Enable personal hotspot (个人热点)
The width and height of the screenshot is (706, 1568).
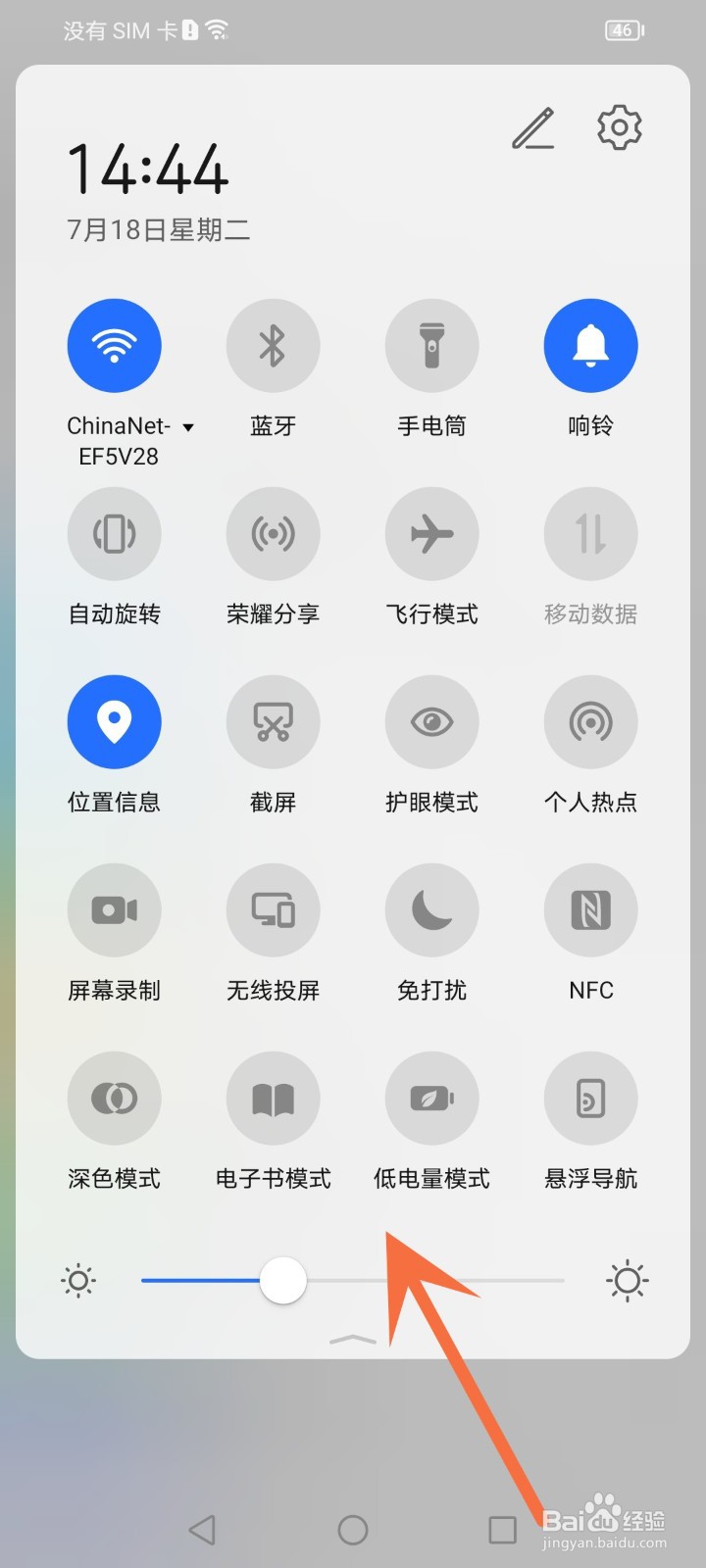(x=591, y=722)
